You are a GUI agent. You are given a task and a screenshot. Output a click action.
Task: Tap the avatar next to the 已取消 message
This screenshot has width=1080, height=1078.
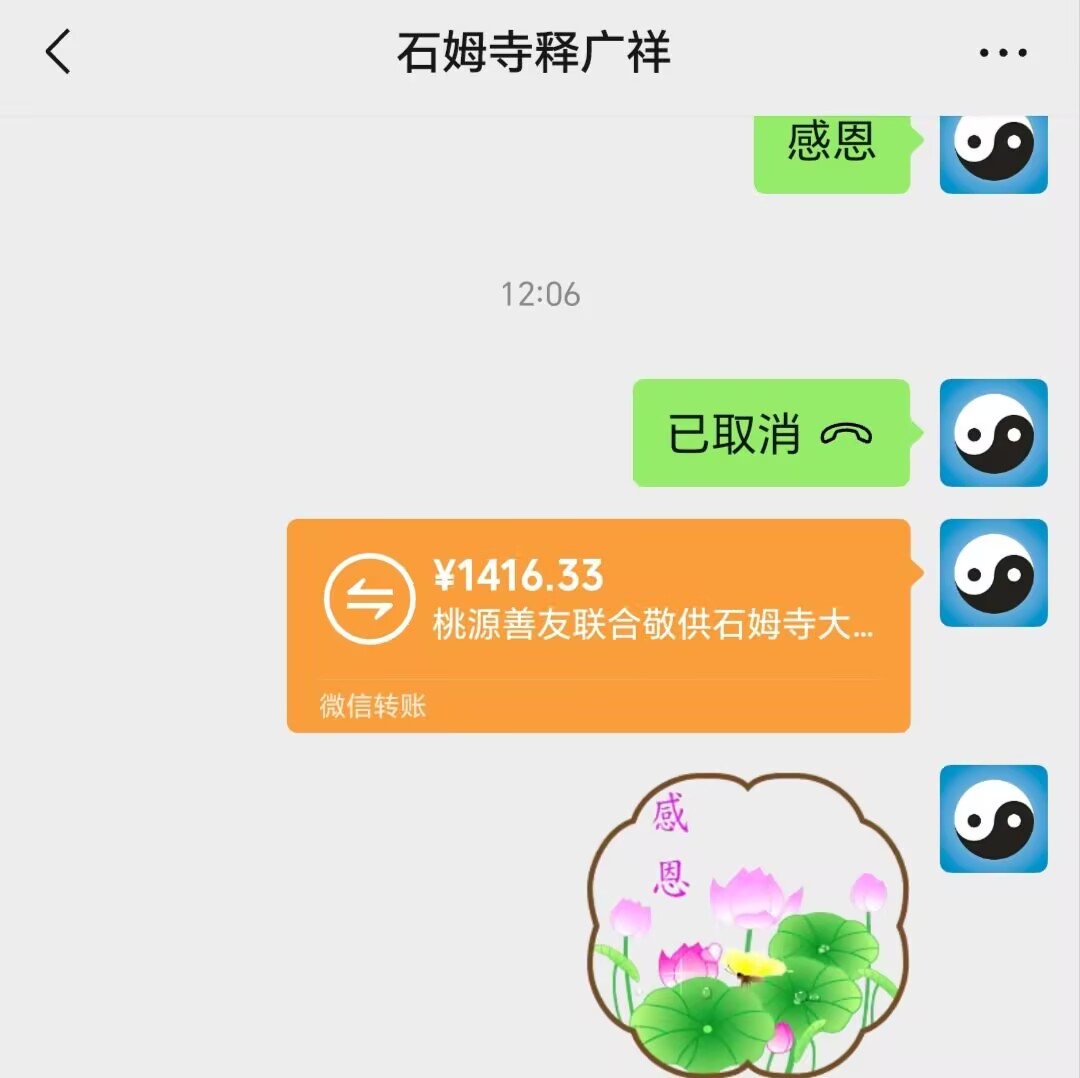click(993, 433)
